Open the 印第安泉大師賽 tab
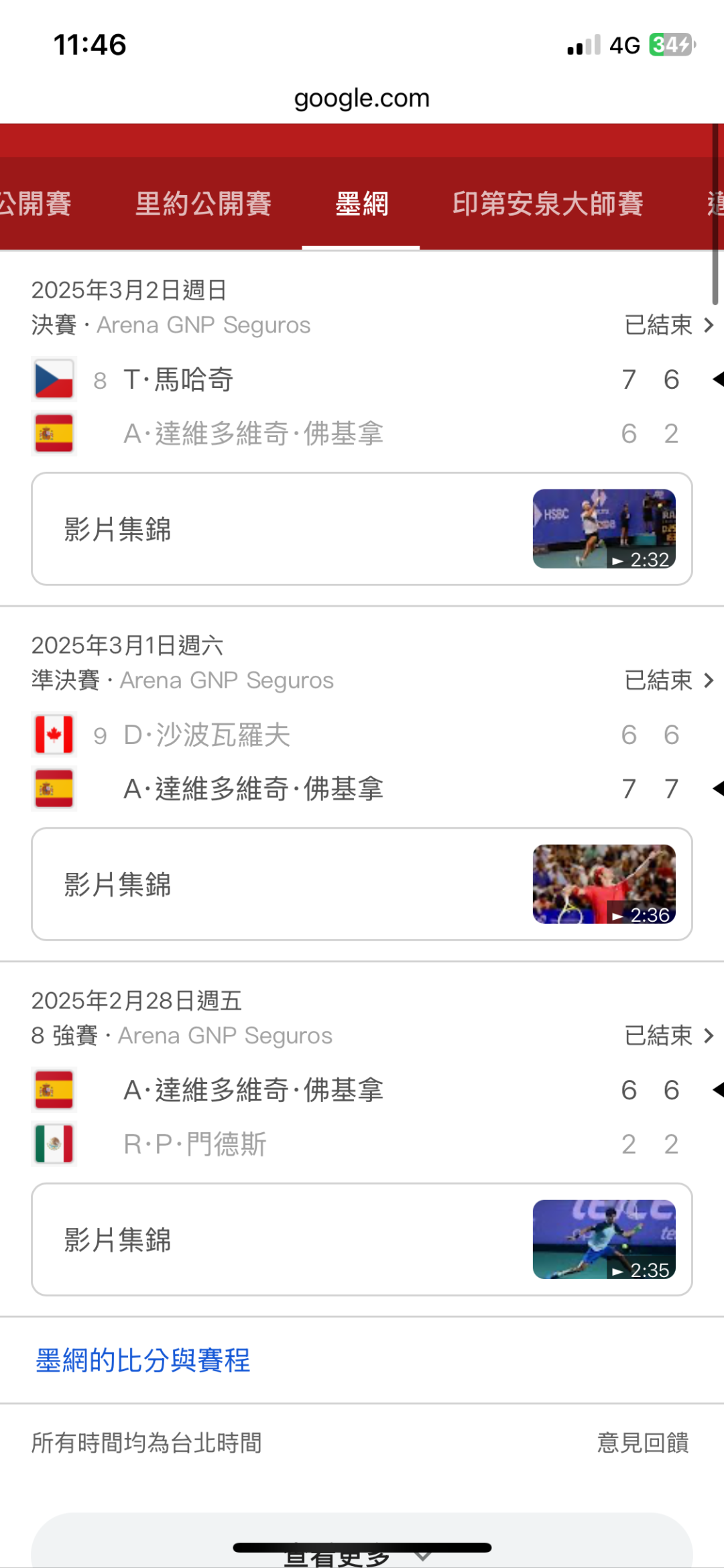The image size is (724, 1568). pyautogui.click(x=548, y=204)
